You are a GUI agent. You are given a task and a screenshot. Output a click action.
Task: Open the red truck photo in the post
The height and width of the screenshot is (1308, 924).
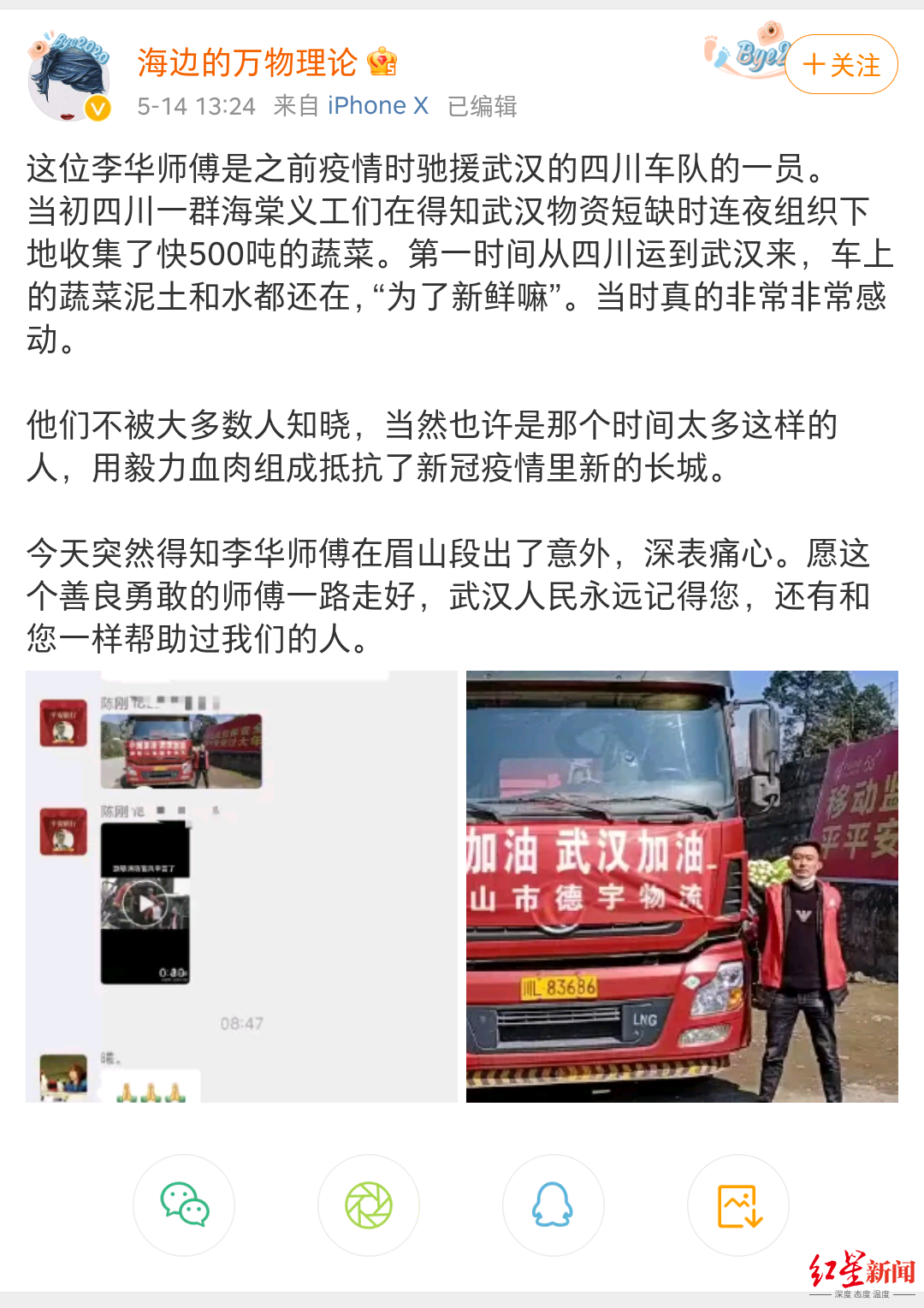click(x=682, y=886)
